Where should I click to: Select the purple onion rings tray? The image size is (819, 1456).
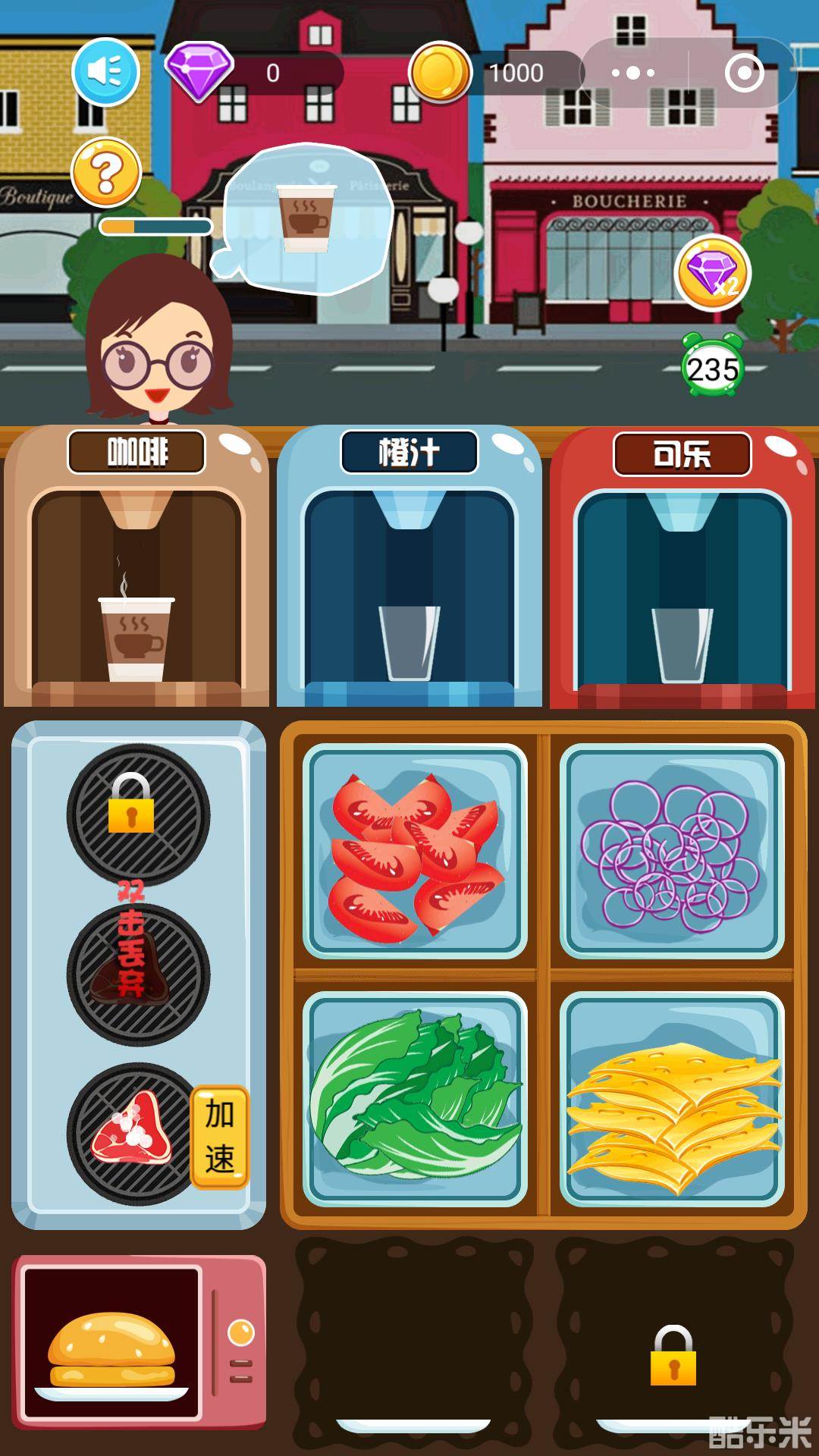tap(671, 851)
